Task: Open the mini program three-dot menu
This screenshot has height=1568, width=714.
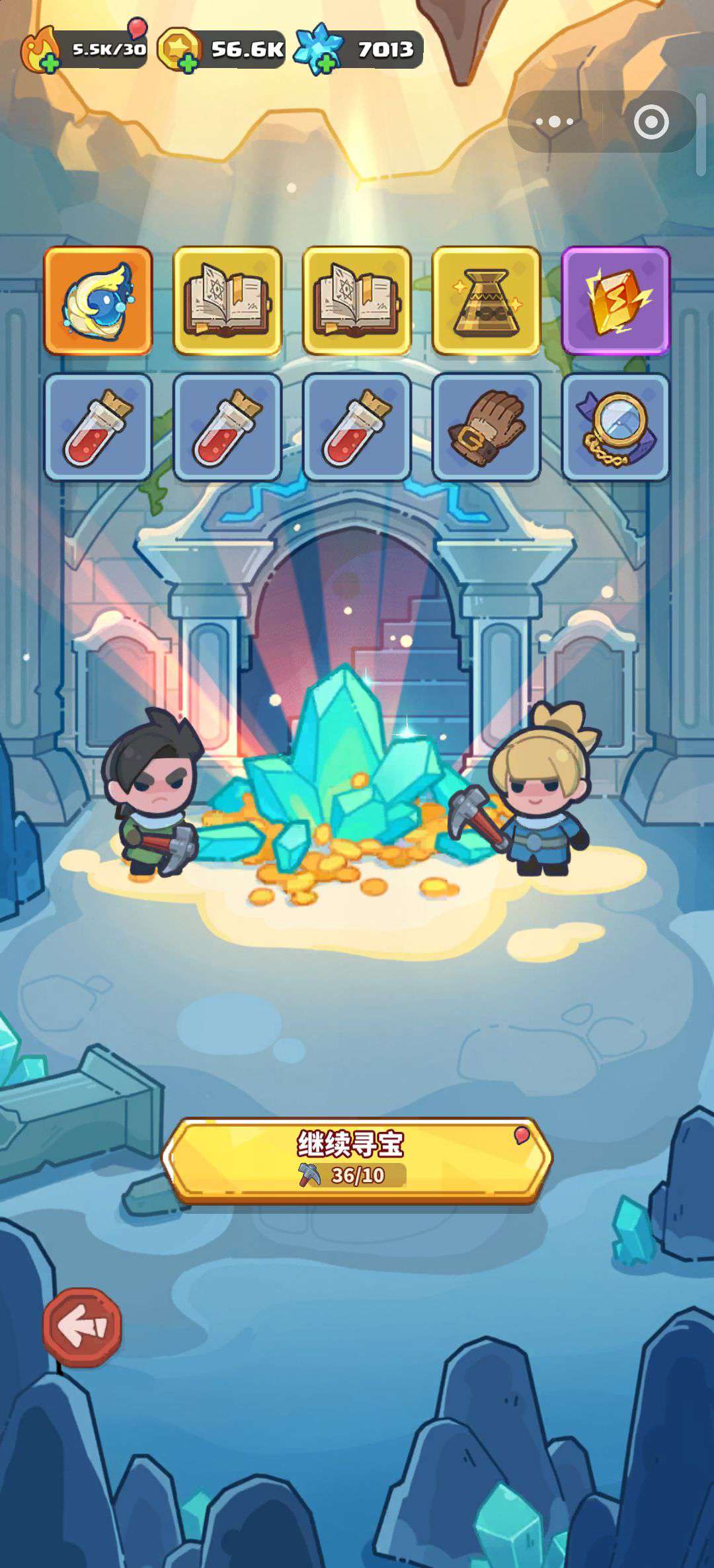Action: (x=555, y=122)
